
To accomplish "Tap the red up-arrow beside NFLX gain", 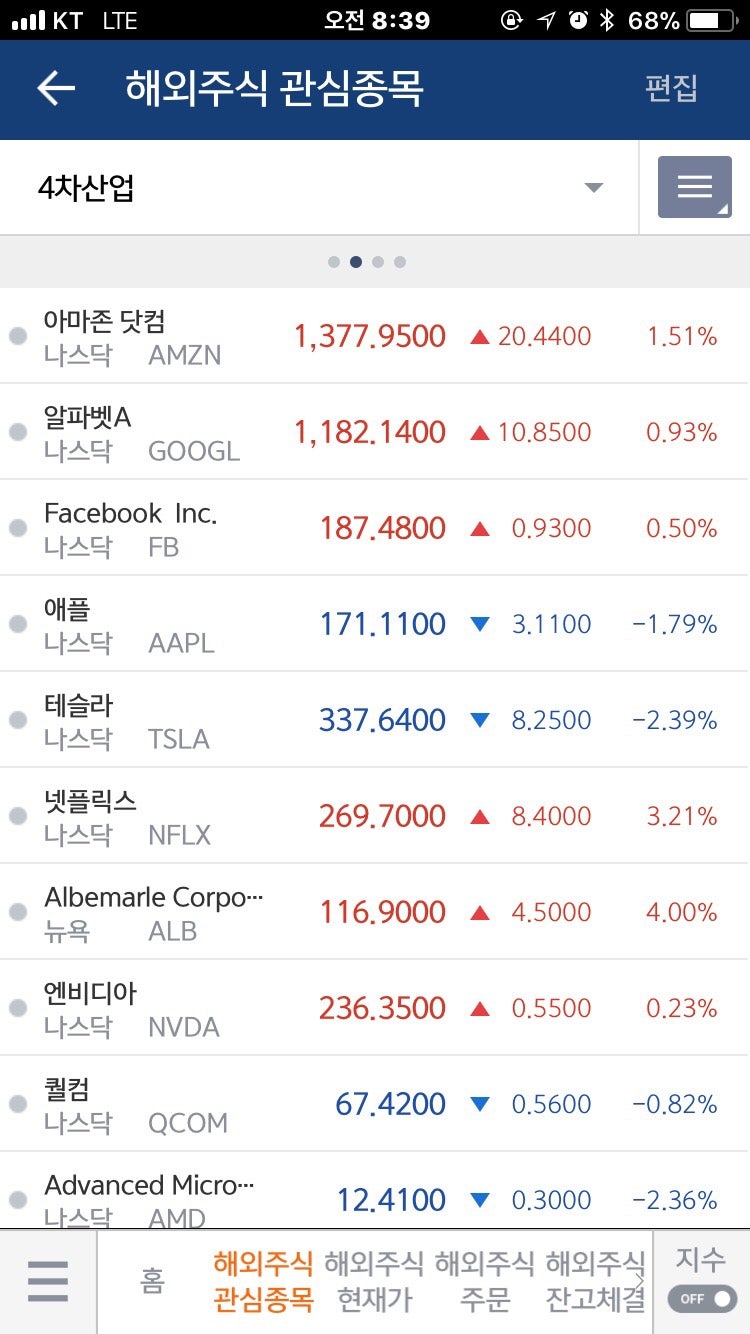I will (480, 816).
